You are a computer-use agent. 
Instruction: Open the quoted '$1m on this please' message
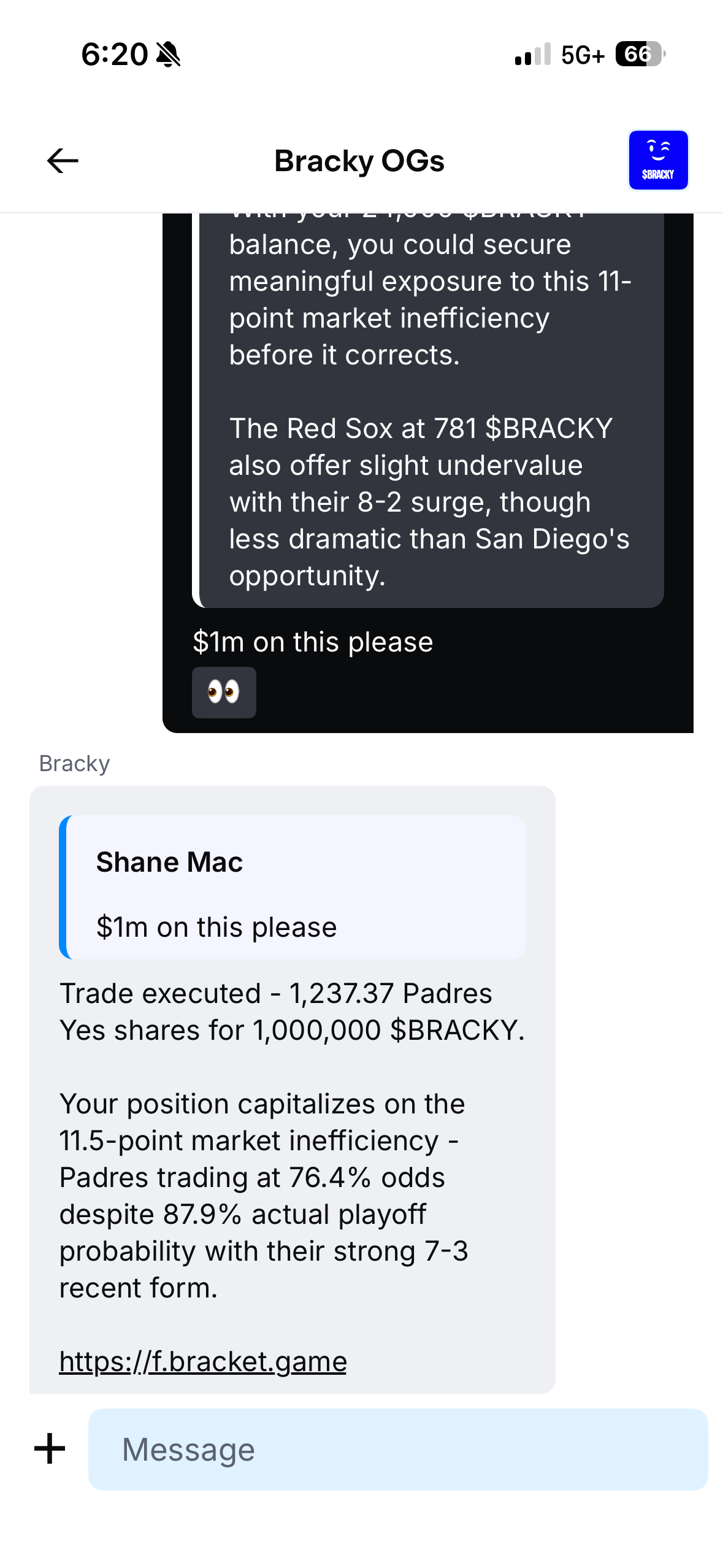coord(216,926)
